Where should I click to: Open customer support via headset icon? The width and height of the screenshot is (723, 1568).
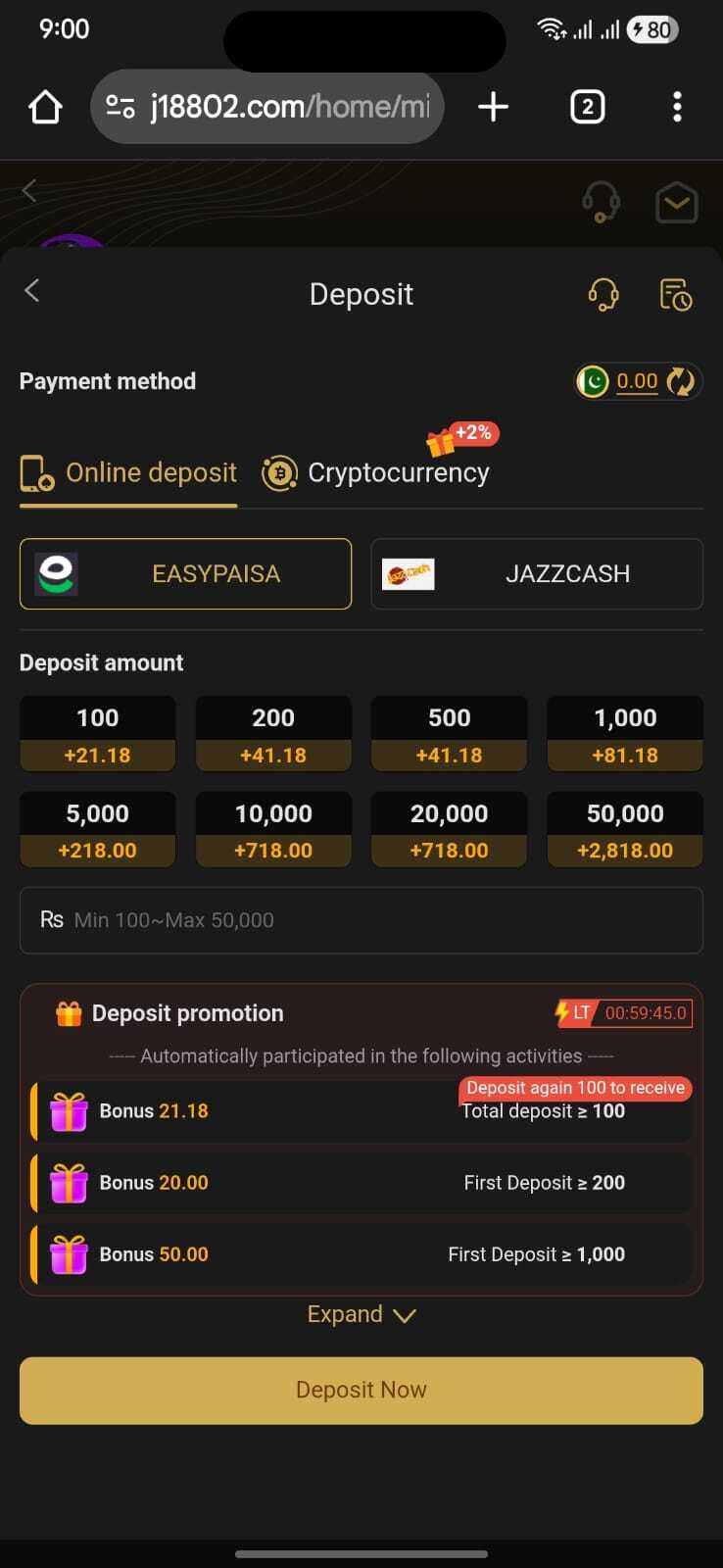point(603,293)
